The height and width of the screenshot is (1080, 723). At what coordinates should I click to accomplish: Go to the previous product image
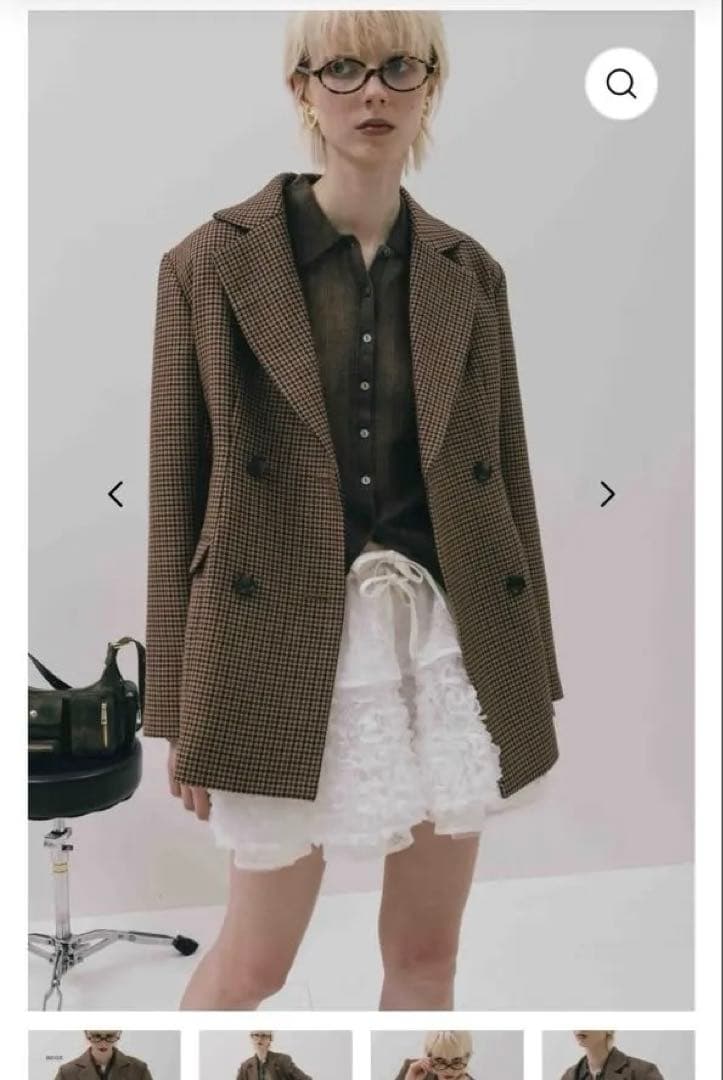point(116,494)
